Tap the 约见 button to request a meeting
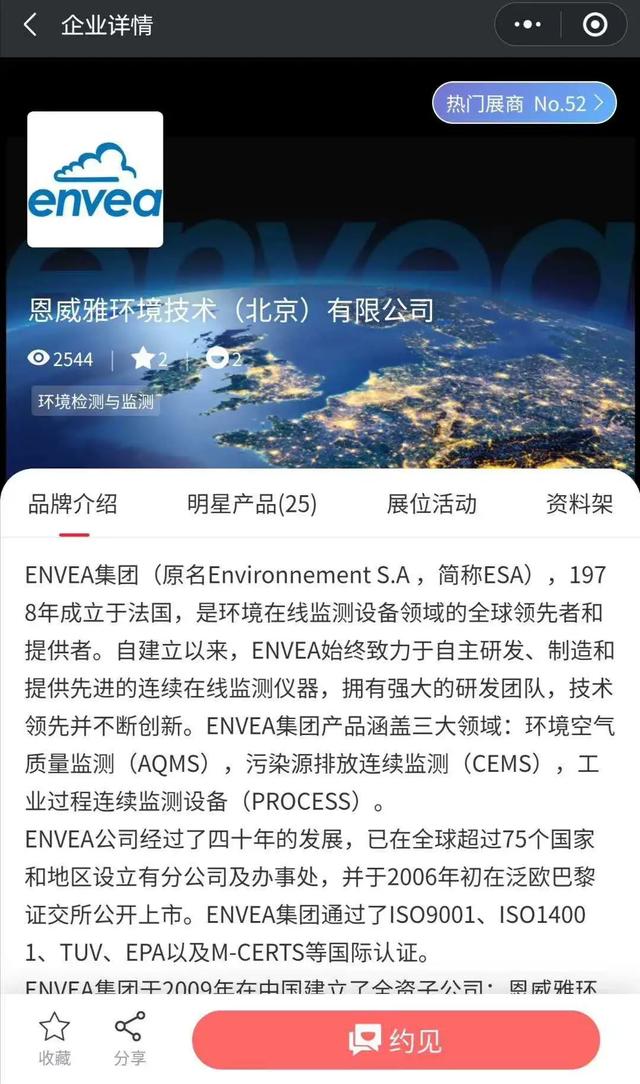Image resolution: width=640 pixels, height=1084 pixels. (395, 1040)
